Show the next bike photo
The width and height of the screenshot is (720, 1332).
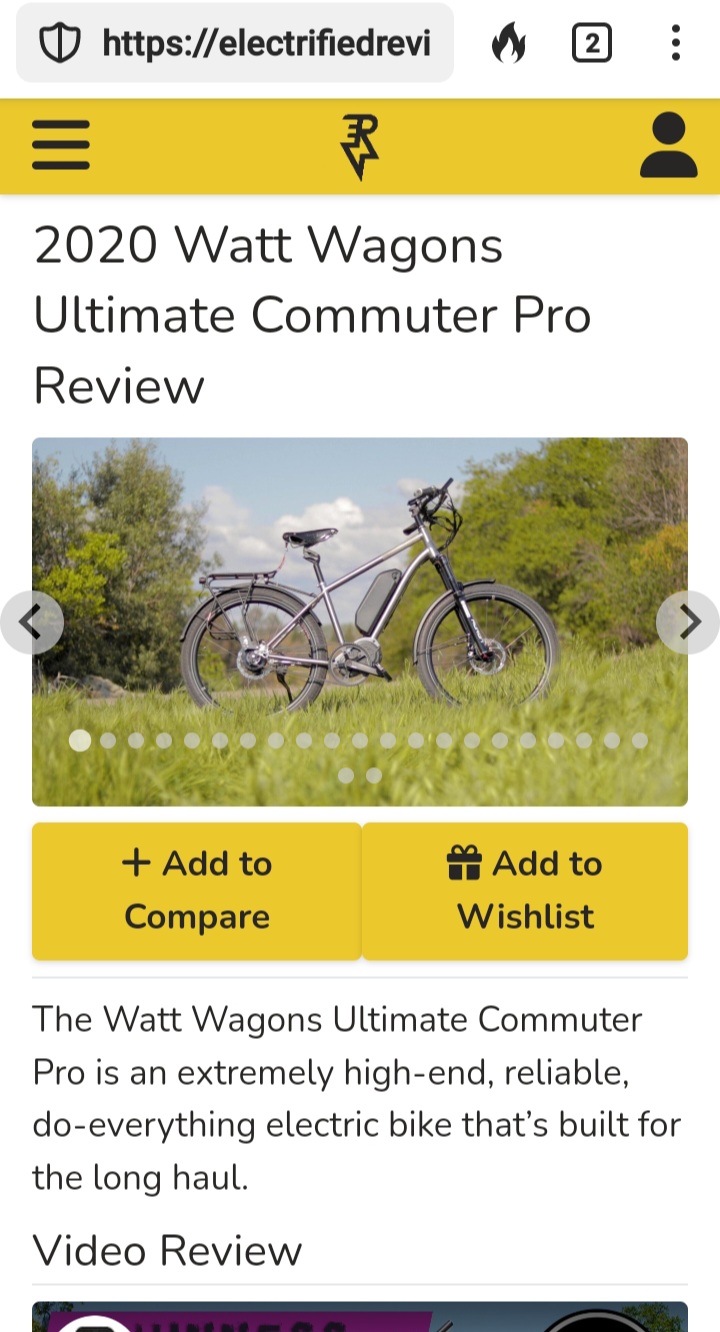[x=688, y=622]
